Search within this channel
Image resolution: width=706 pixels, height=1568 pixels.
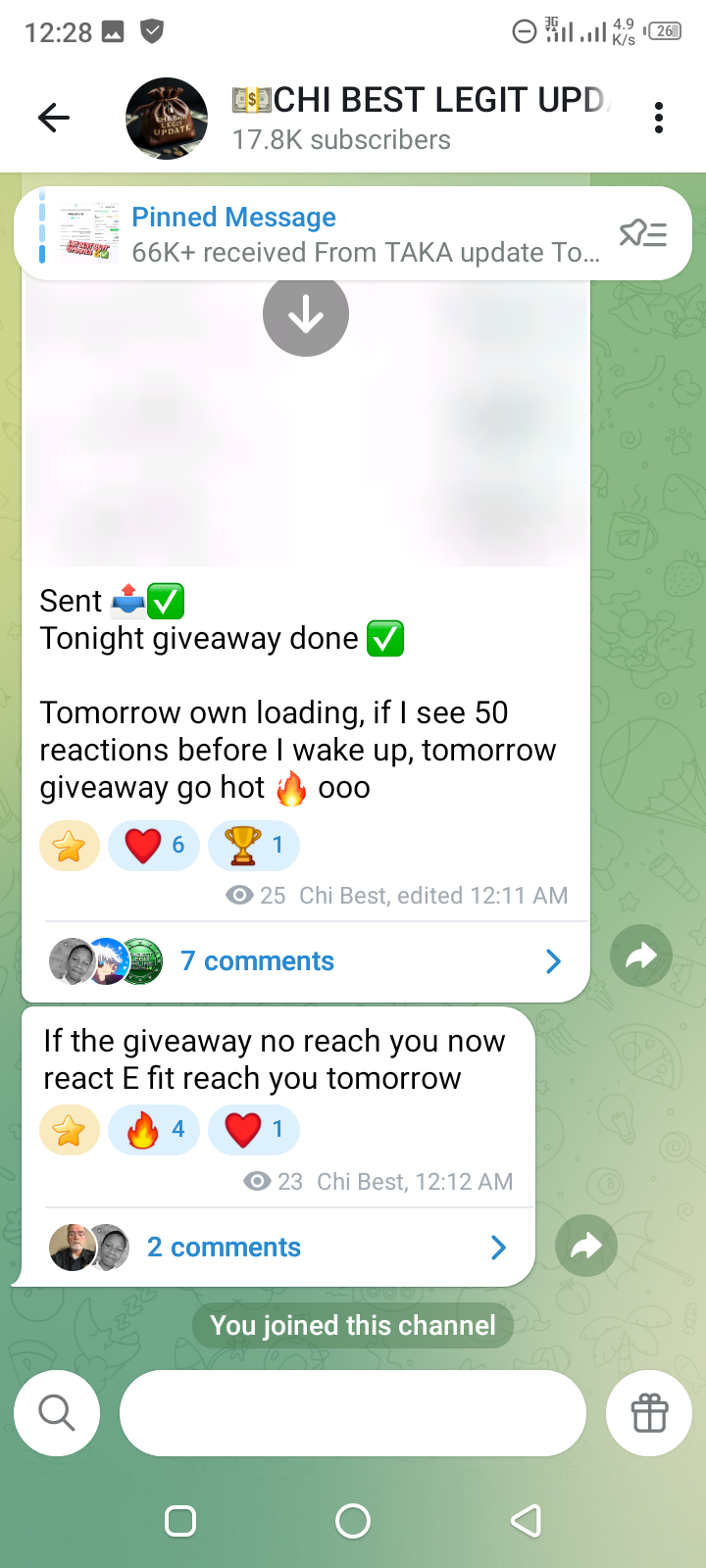[x=57, y=1413]
